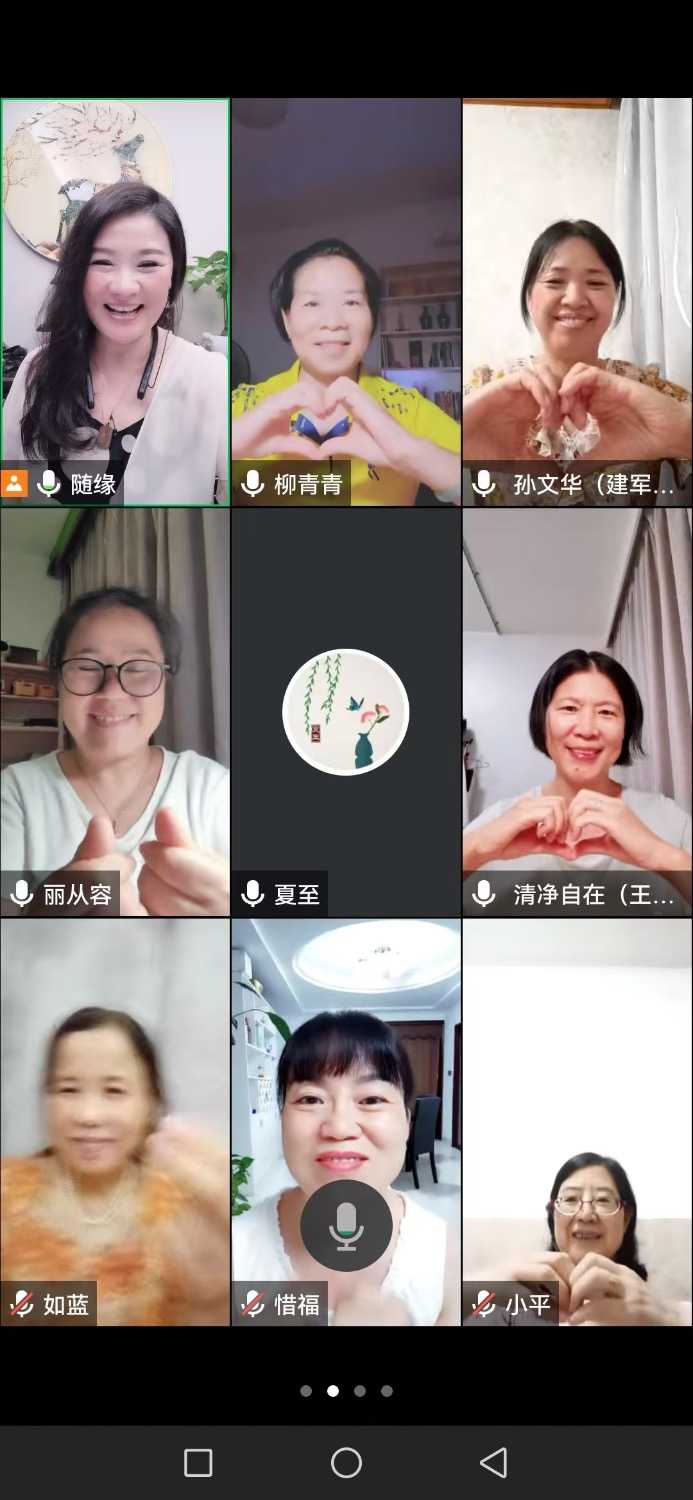Tap the floating microphone button
Image resolution: width=693 pixels, height=1500 pixels.
point(346,1225)
